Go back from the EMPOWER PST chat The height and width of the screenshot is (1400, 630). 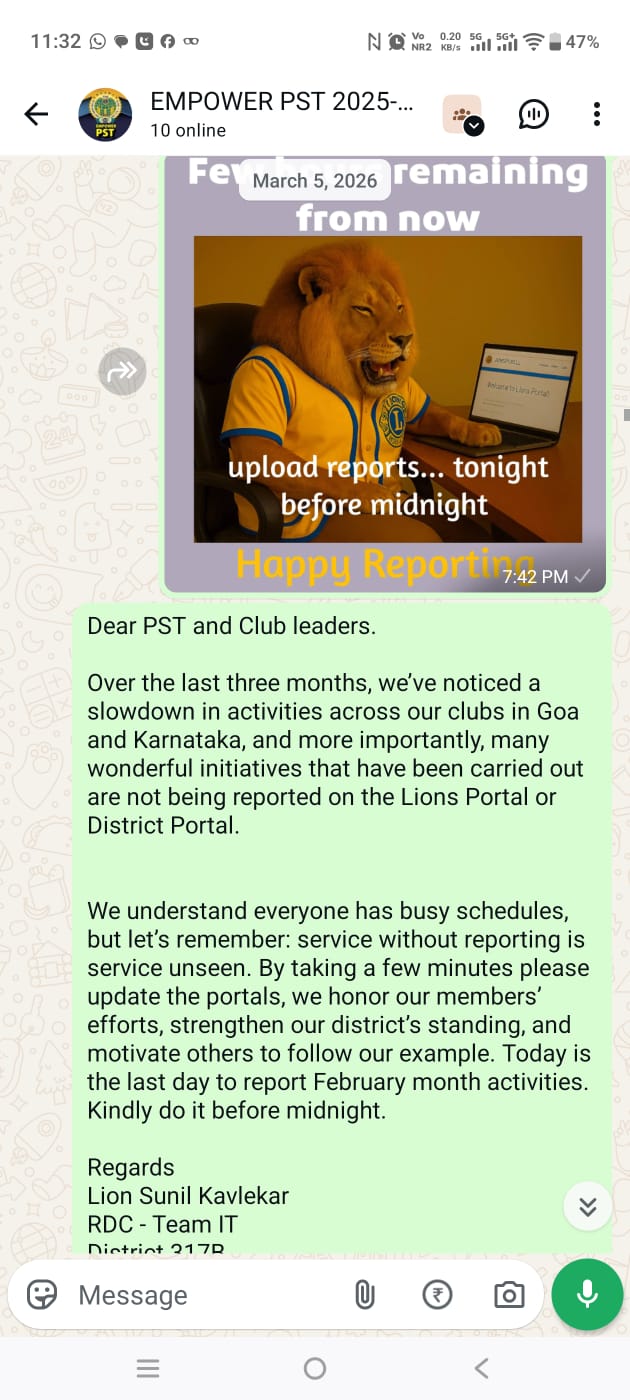click(36, 114)
